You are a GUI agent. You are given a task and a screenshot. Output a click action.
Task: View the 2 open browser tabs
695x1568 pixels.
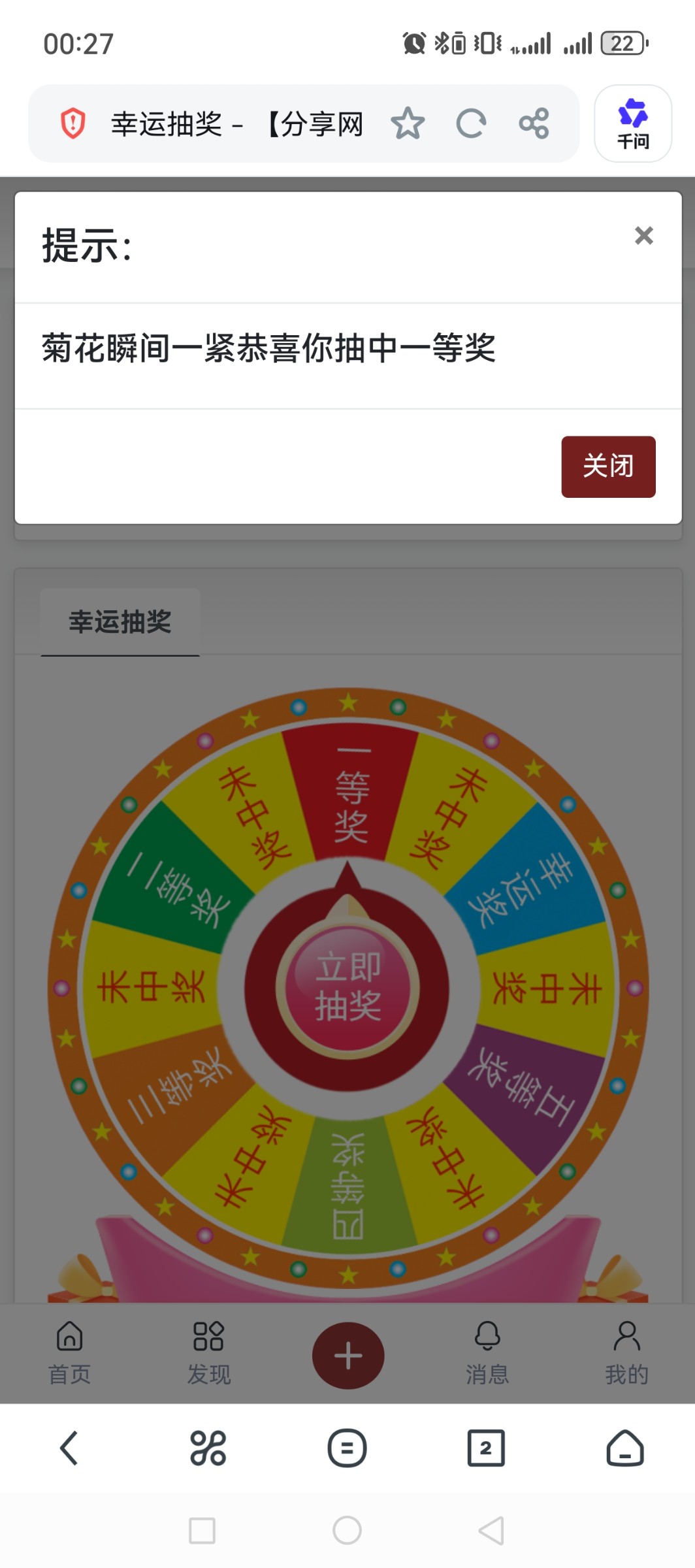486,1448
